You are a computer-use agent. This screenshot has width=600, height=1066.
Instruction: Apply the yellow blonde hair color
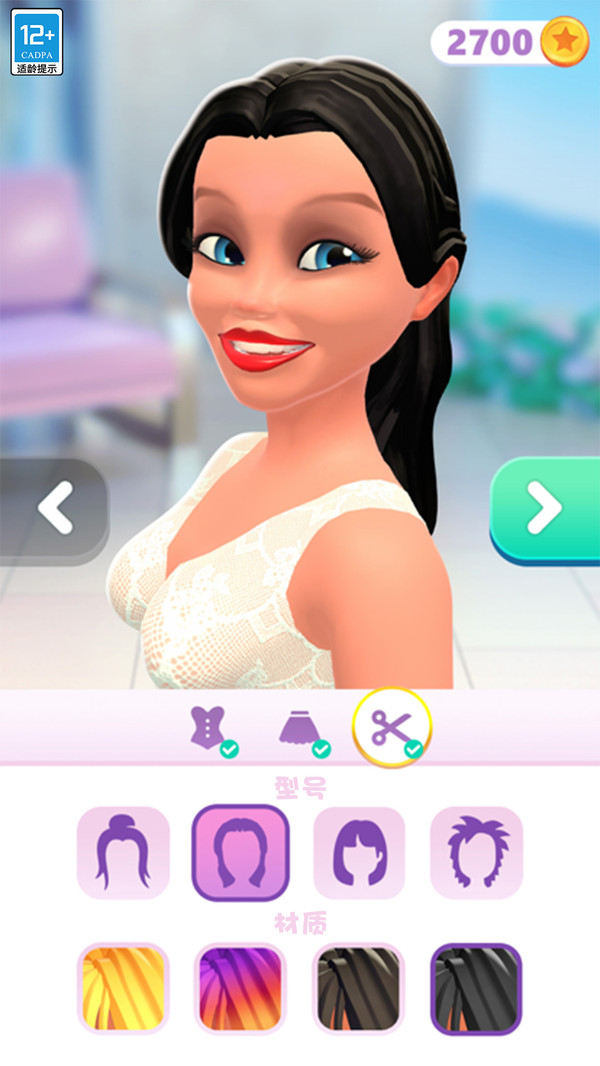coord(123,988)
